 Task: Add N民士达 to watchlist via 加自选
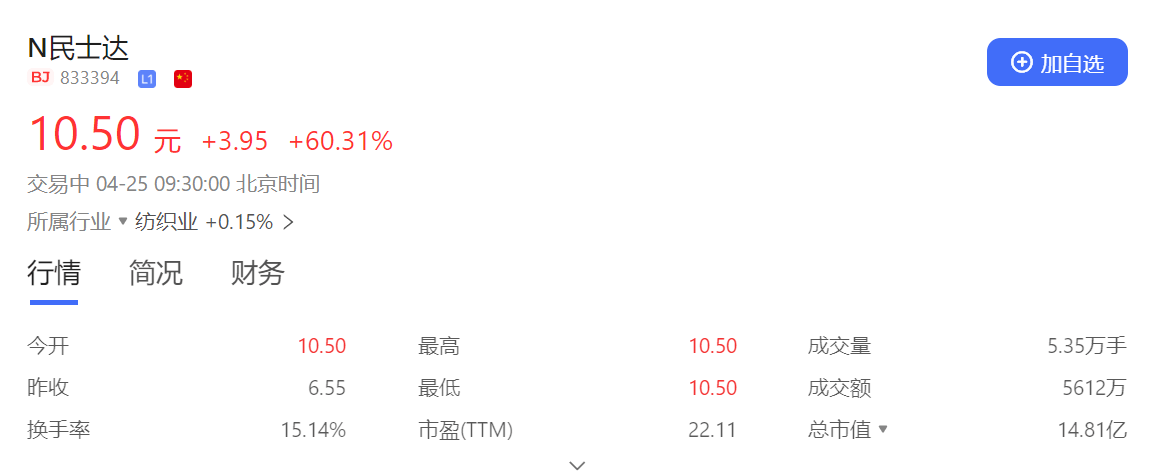1057,63
